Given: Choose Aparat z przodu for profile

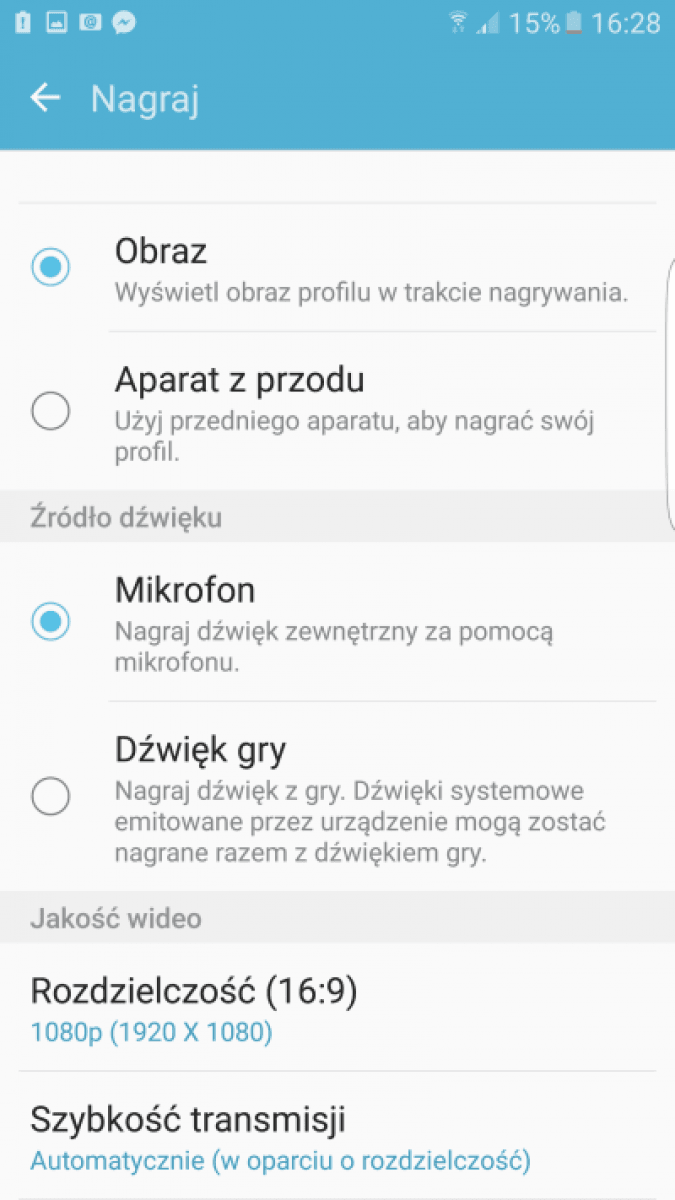Looking at the screenshot, I should [x=50, y=410].
